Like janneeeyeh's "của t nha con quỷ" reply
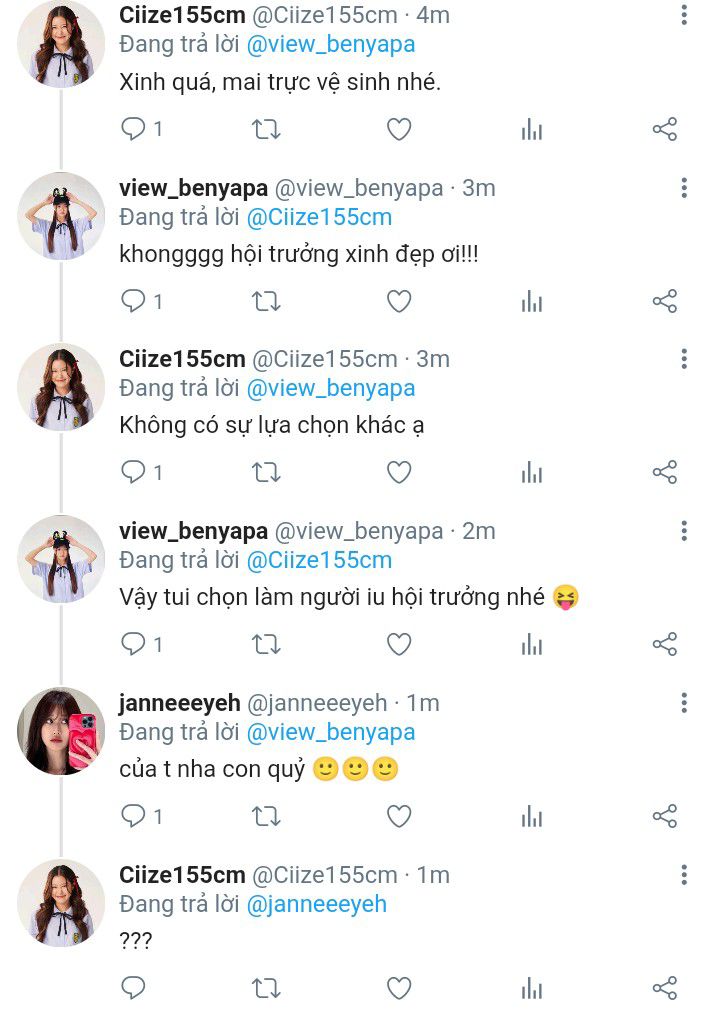The image size is (720, 1010). [399, 817]
